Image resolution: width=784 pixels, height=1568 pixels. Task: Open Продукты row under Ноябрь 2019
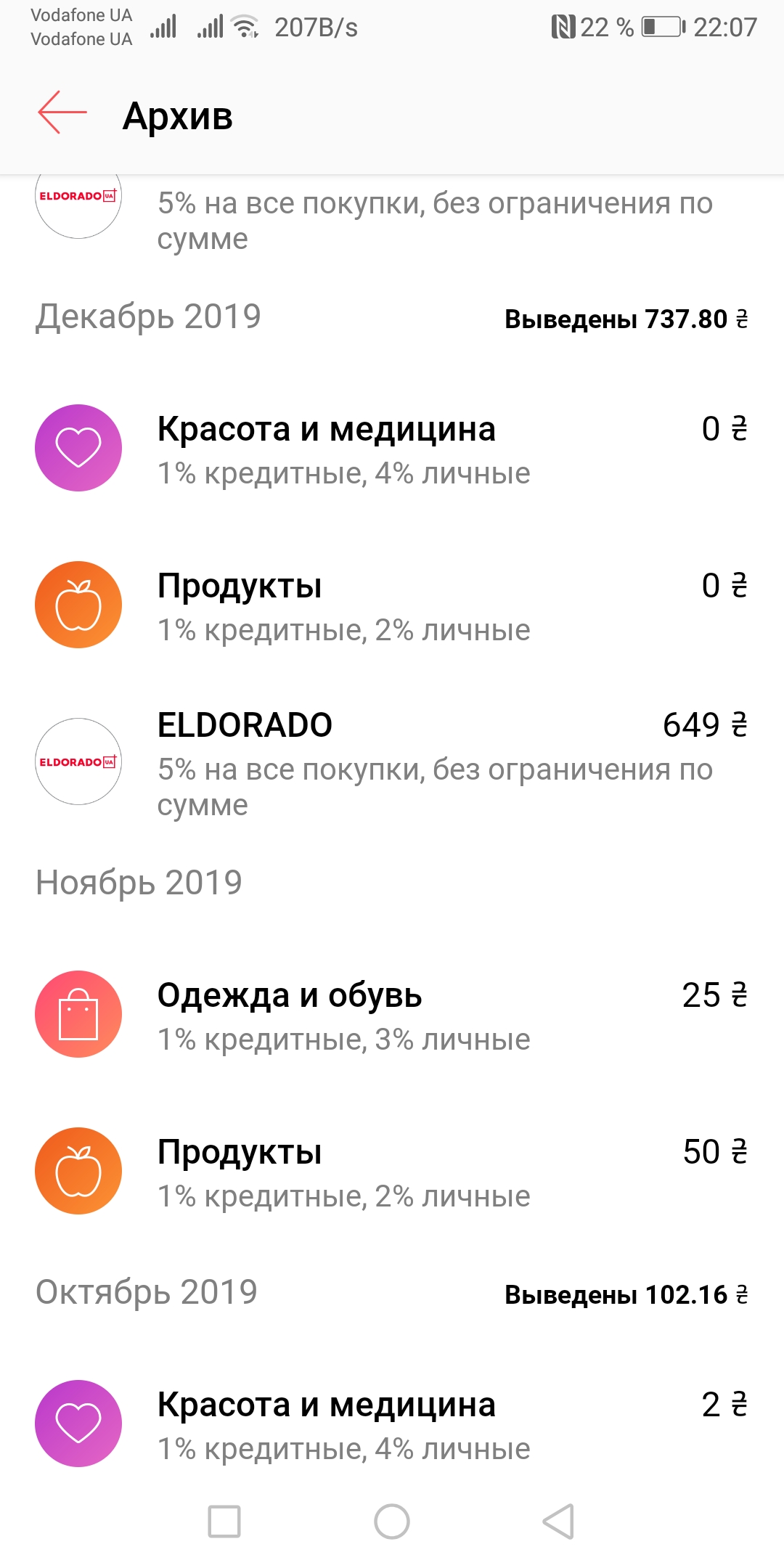coord(392,1172)
